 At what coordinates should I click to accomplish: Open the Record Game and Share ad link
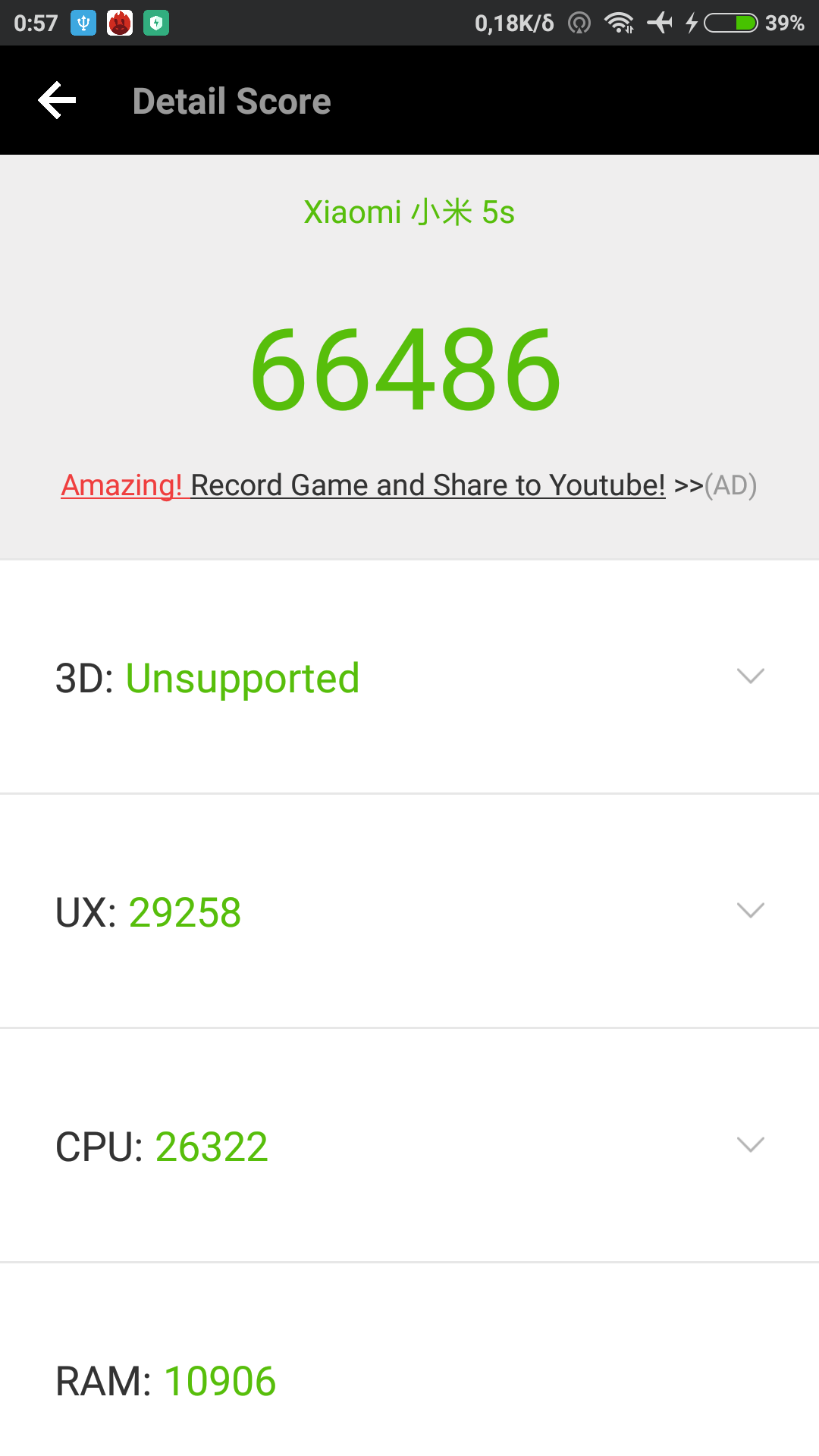[x=409, y=485]
